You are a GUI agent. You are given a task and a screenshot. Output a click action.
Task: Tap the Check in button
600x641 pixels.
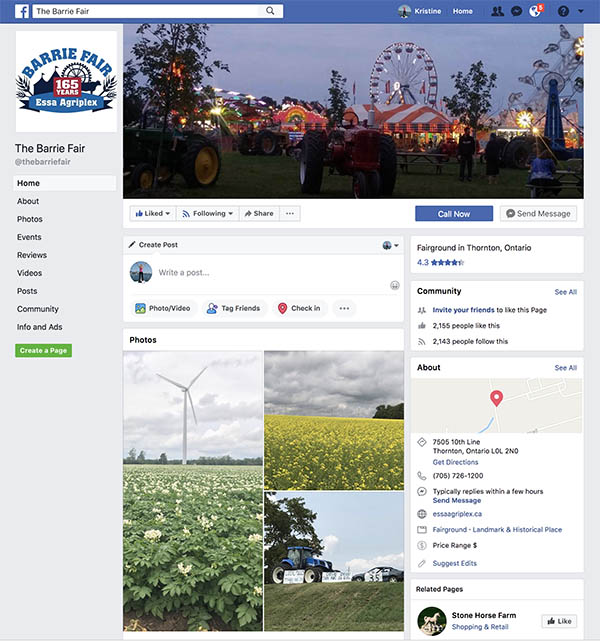(299, 308)
